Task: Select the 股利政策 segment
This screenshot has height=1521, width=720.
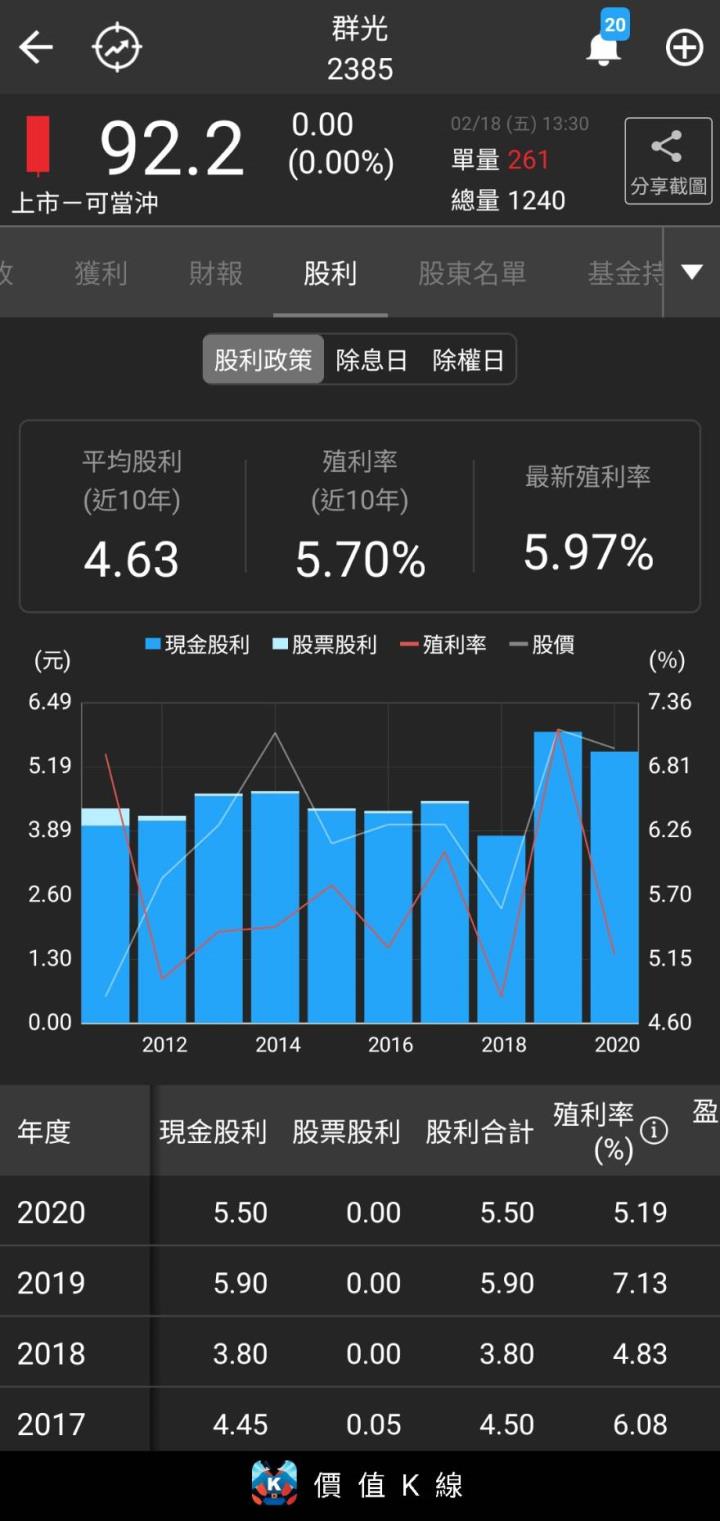Action: (x=263, y=360)
